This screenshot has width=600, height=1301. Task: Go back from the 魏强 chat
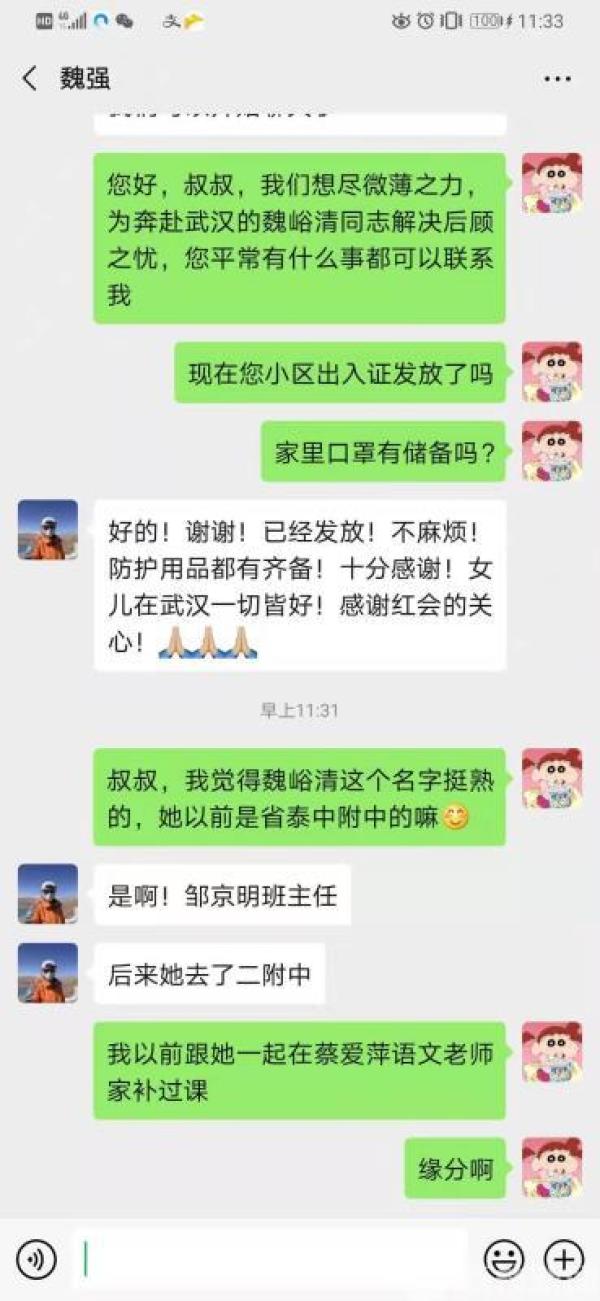pyautogui.click(x=30, y=79)
